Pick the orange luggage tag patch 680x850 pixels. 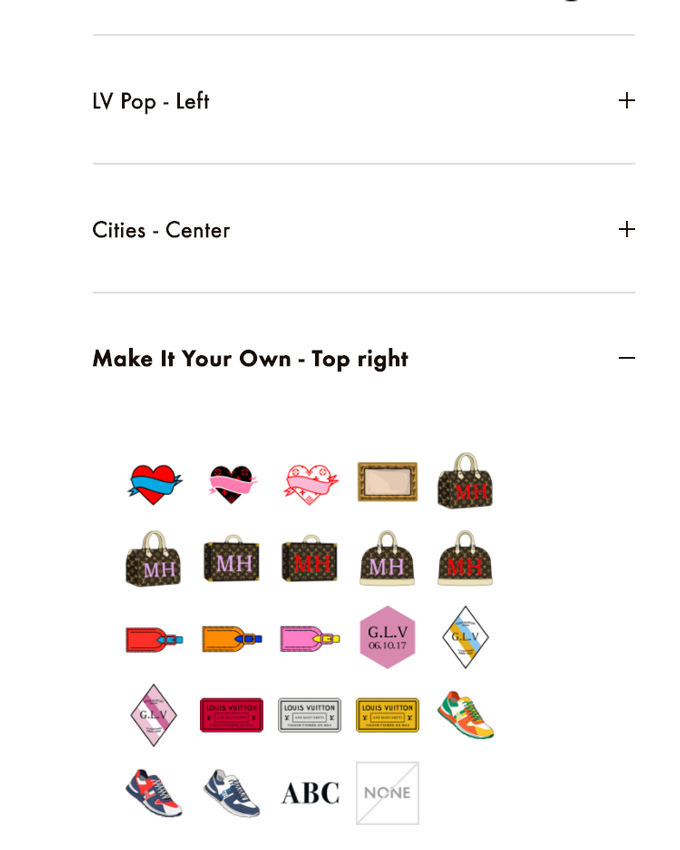[231, 638]
